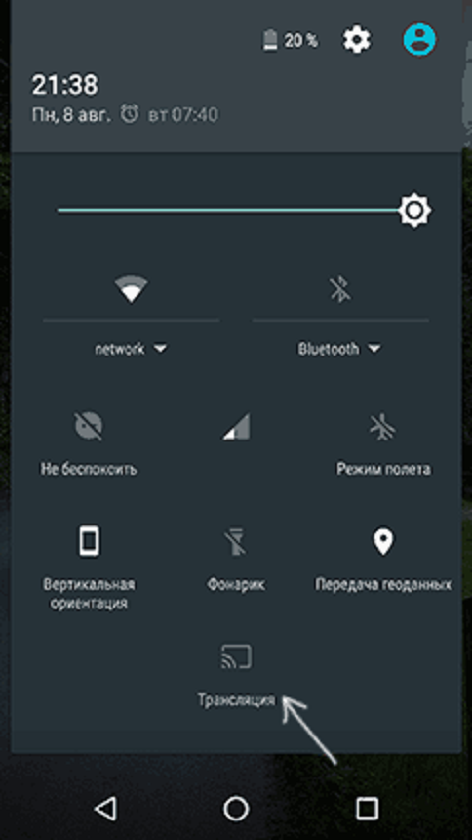This screenshot has width=472, height=840.
Task: Go back with the navigation bar
Action: [106, 808]
